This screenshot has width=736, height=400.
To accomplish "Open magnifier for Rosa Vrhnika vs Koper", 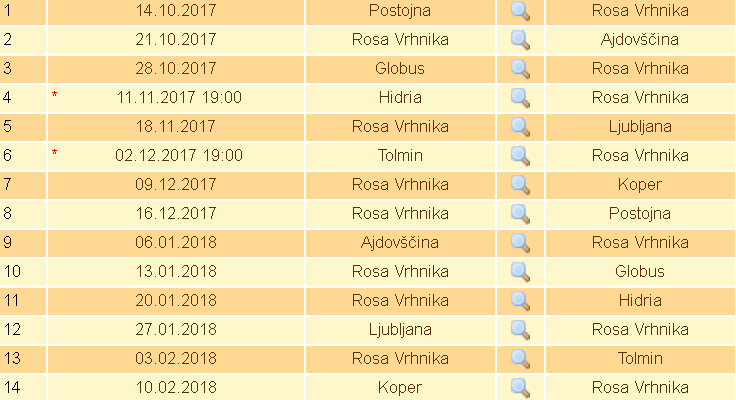I will tap(520, 185).
